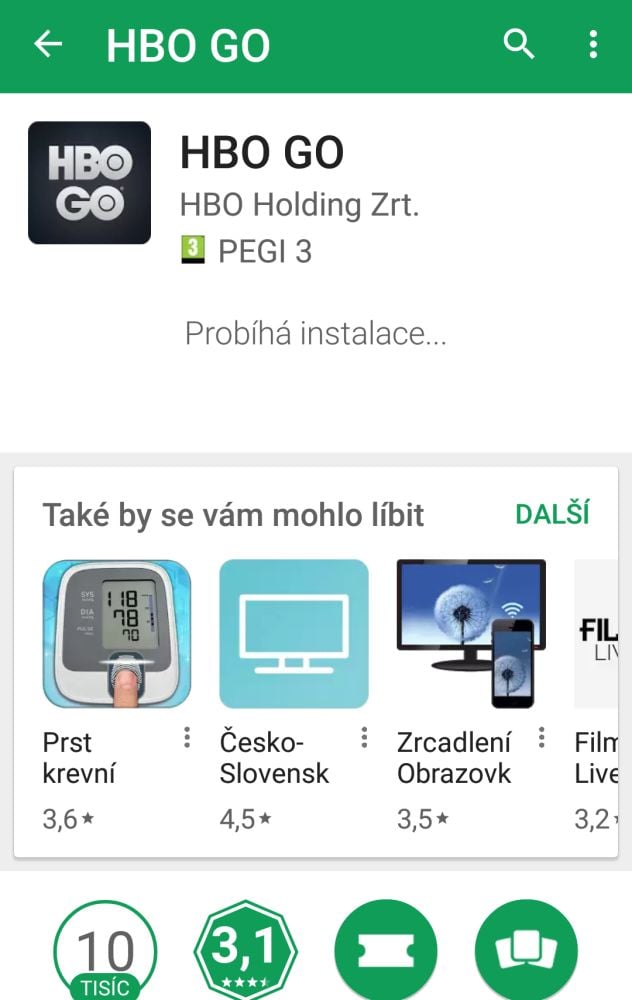Open options menu for Zrcadlení Obrazovk

541,738
